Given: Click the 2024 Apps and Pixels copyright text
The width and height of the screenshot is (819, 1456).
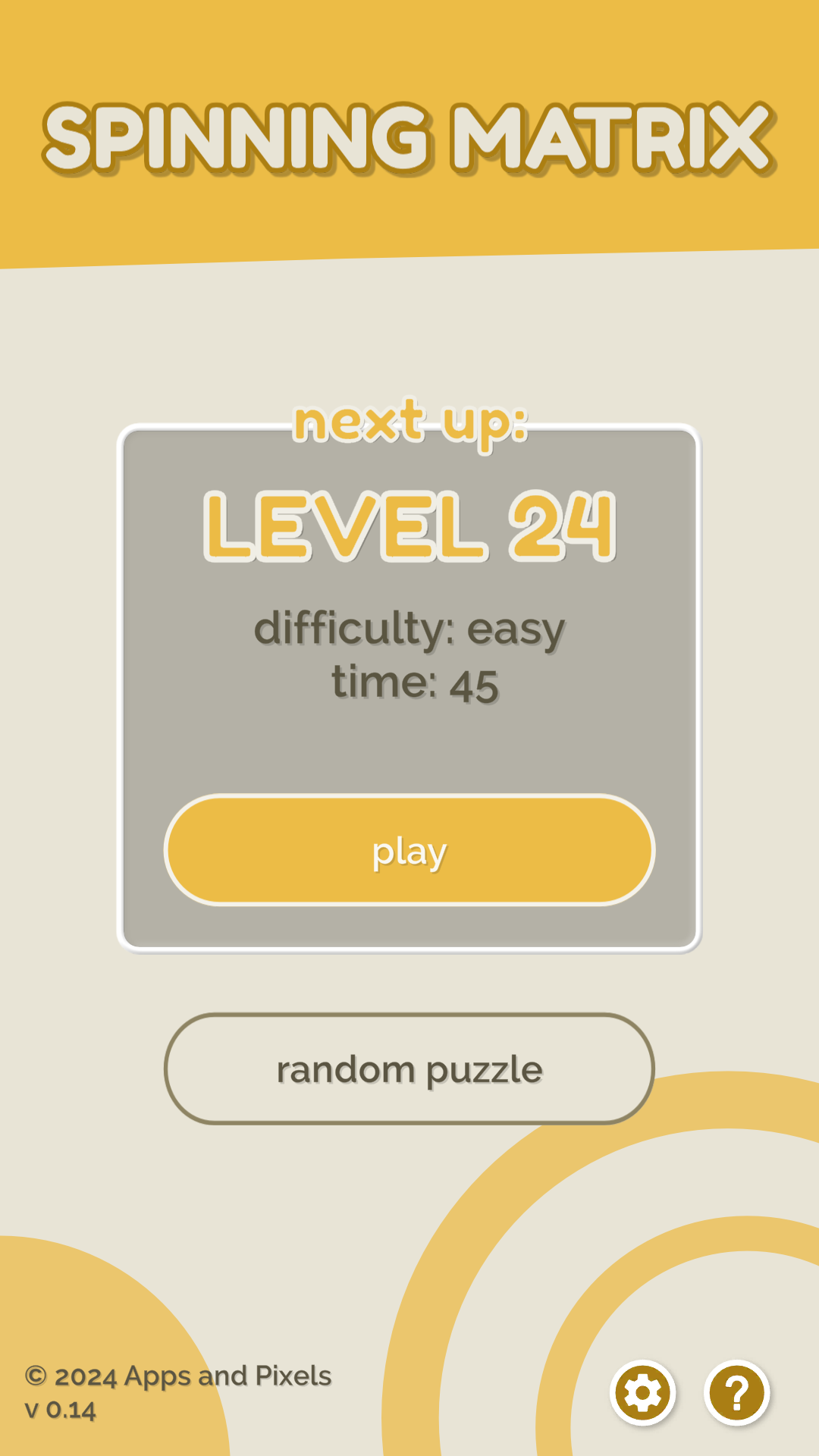Looking at the screenshot, I should (177, 1376).
